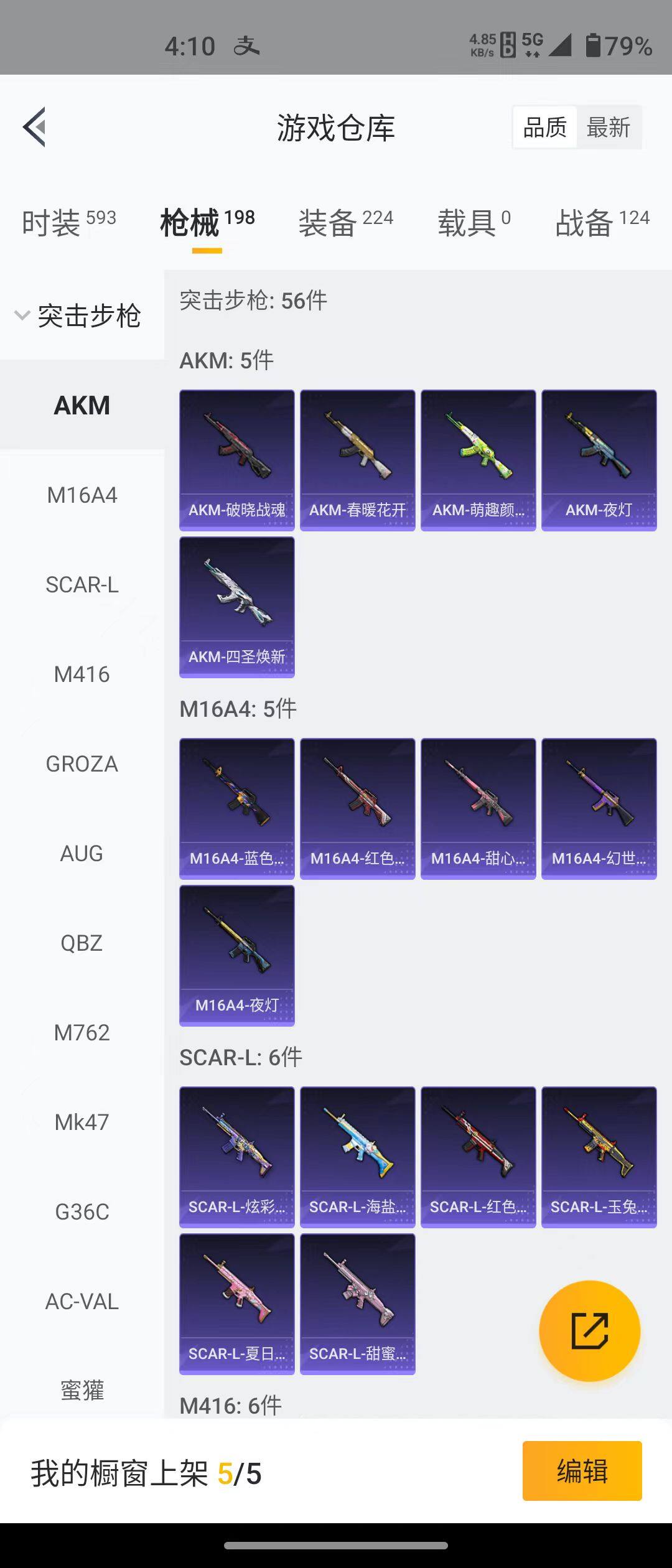
Task: Tap the 编辑 button
Action: (582, 1471)
